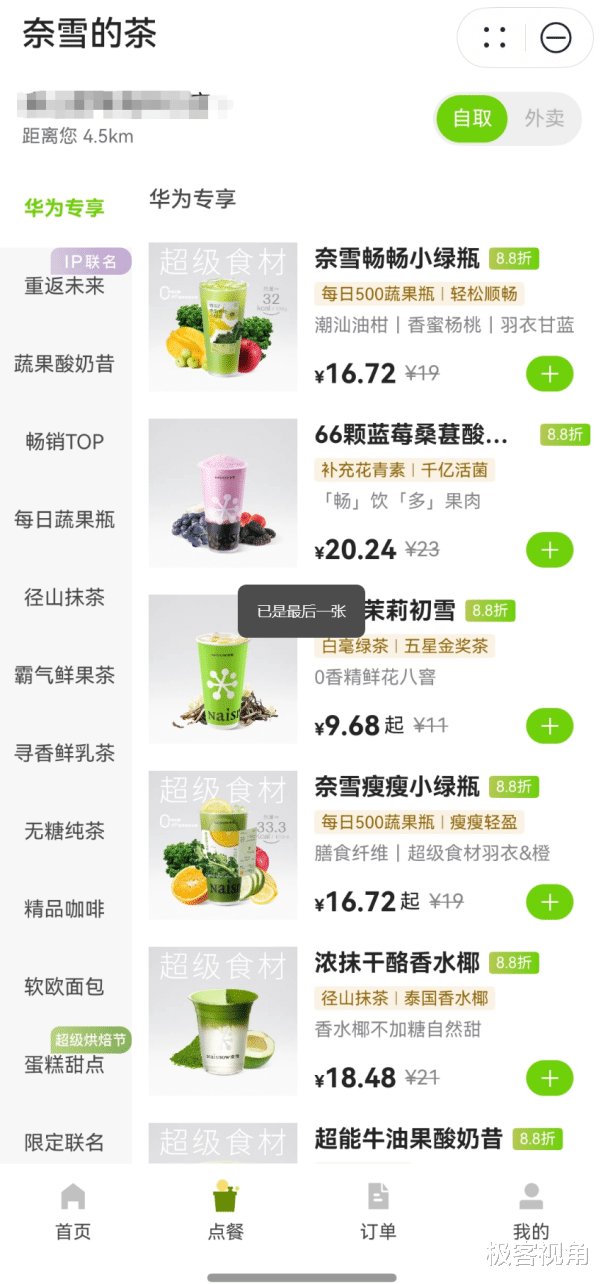The width and height of the screenshot is (603, 1284).
Task: Go to the 首页 home tab
Action: coord(73,1210)
